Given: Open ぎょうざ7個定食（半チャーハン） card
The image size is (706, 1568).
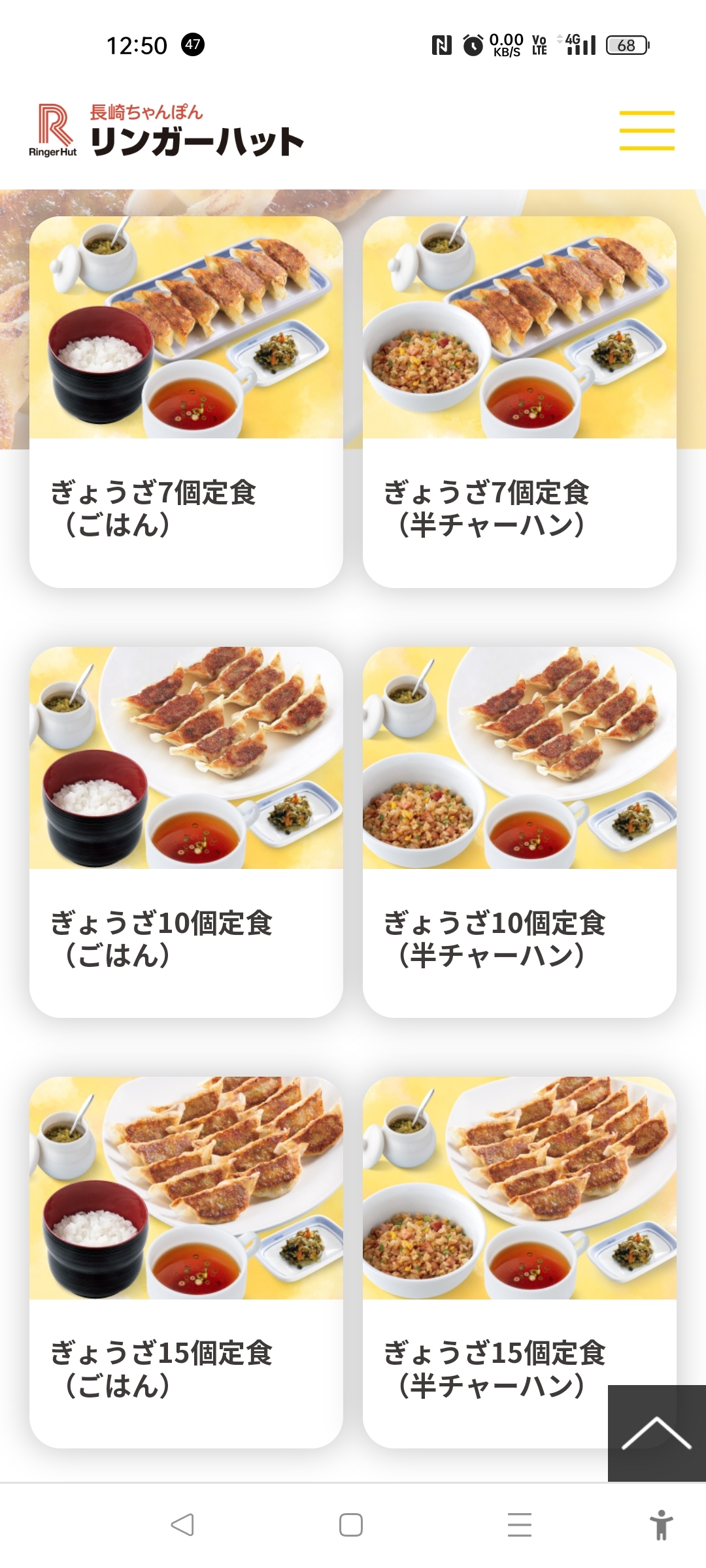Looking at the screenshot, I should point(520,401).
